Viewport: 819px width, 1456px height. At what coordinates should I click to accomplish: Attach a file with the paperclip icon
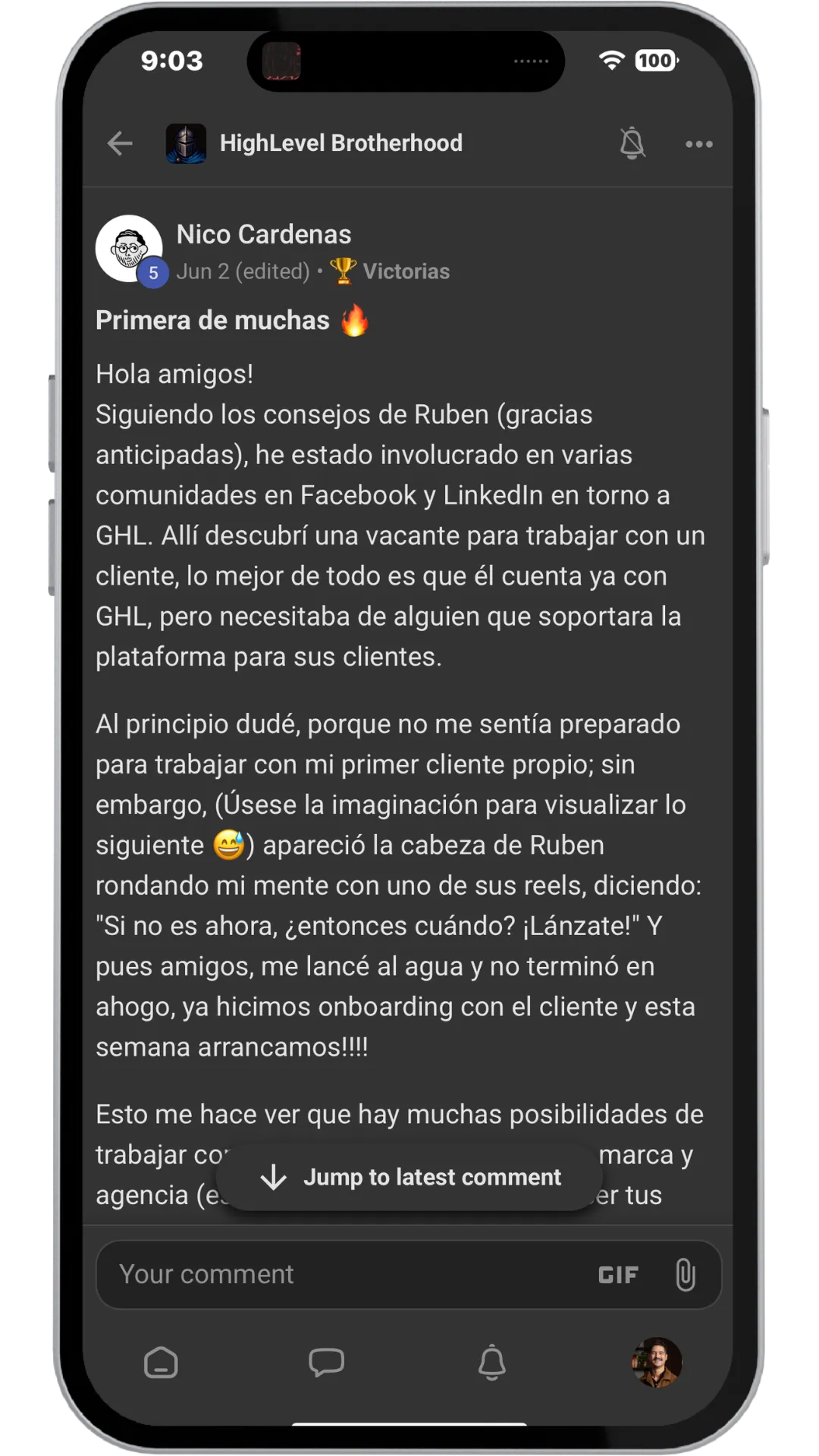pos(685,1275)
